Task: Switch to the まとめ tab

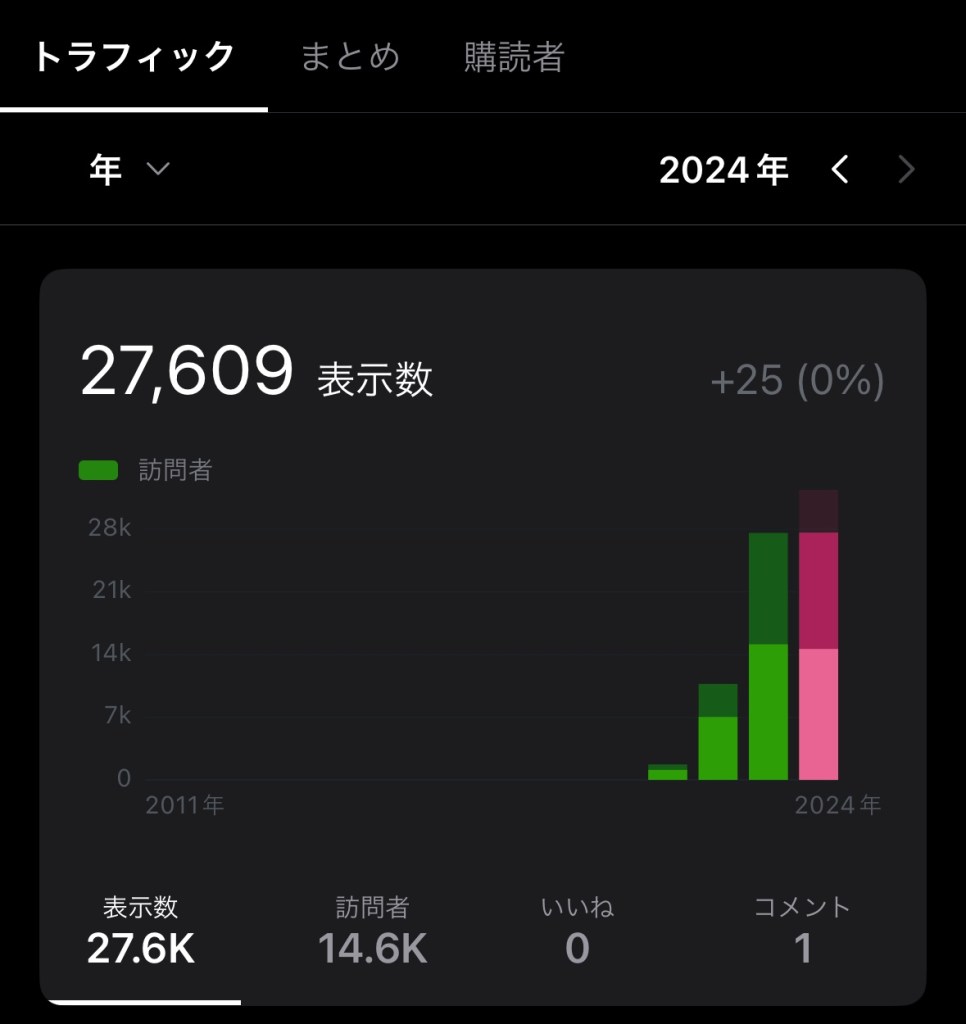Action: (x=350, y=57)
